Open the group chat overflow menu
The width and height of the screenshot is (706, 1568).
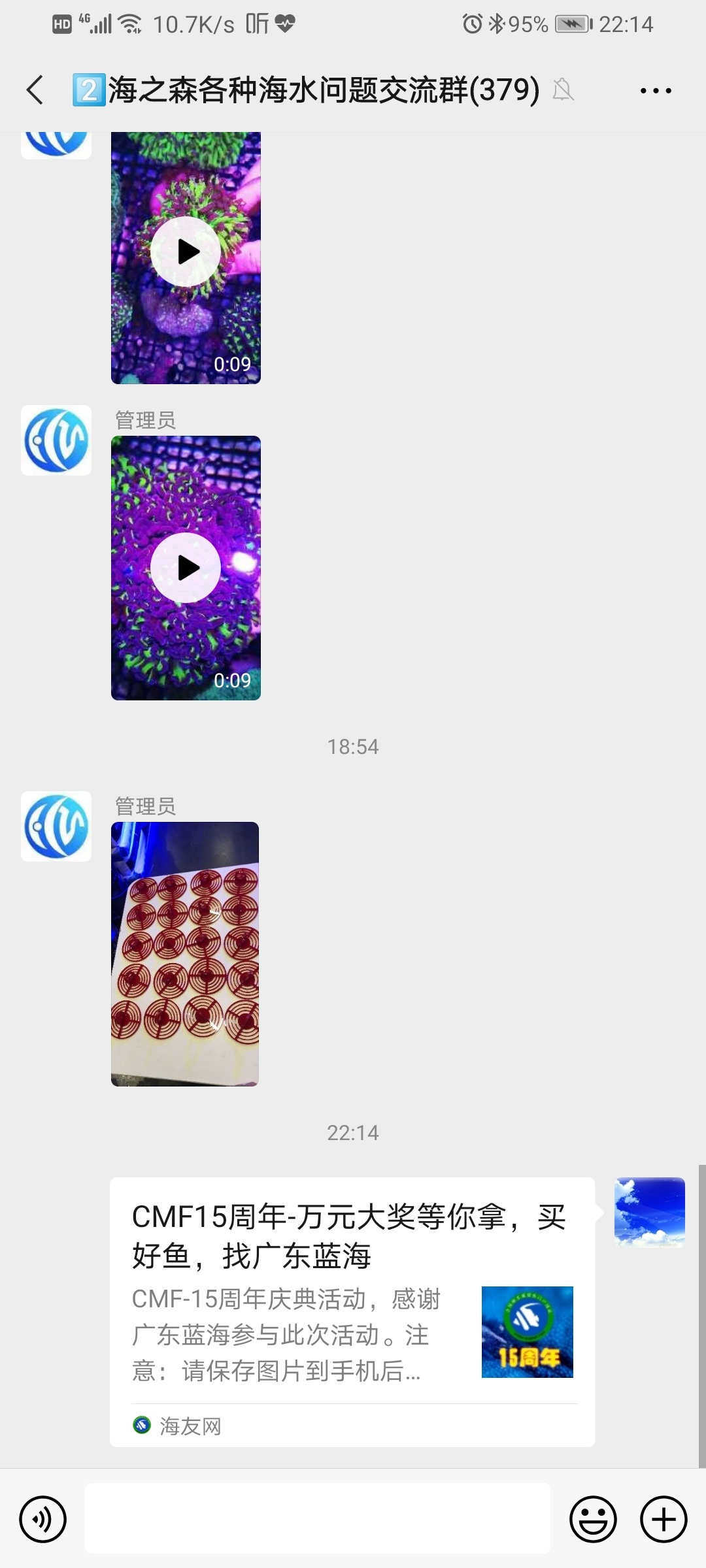(x=655, y=90)
